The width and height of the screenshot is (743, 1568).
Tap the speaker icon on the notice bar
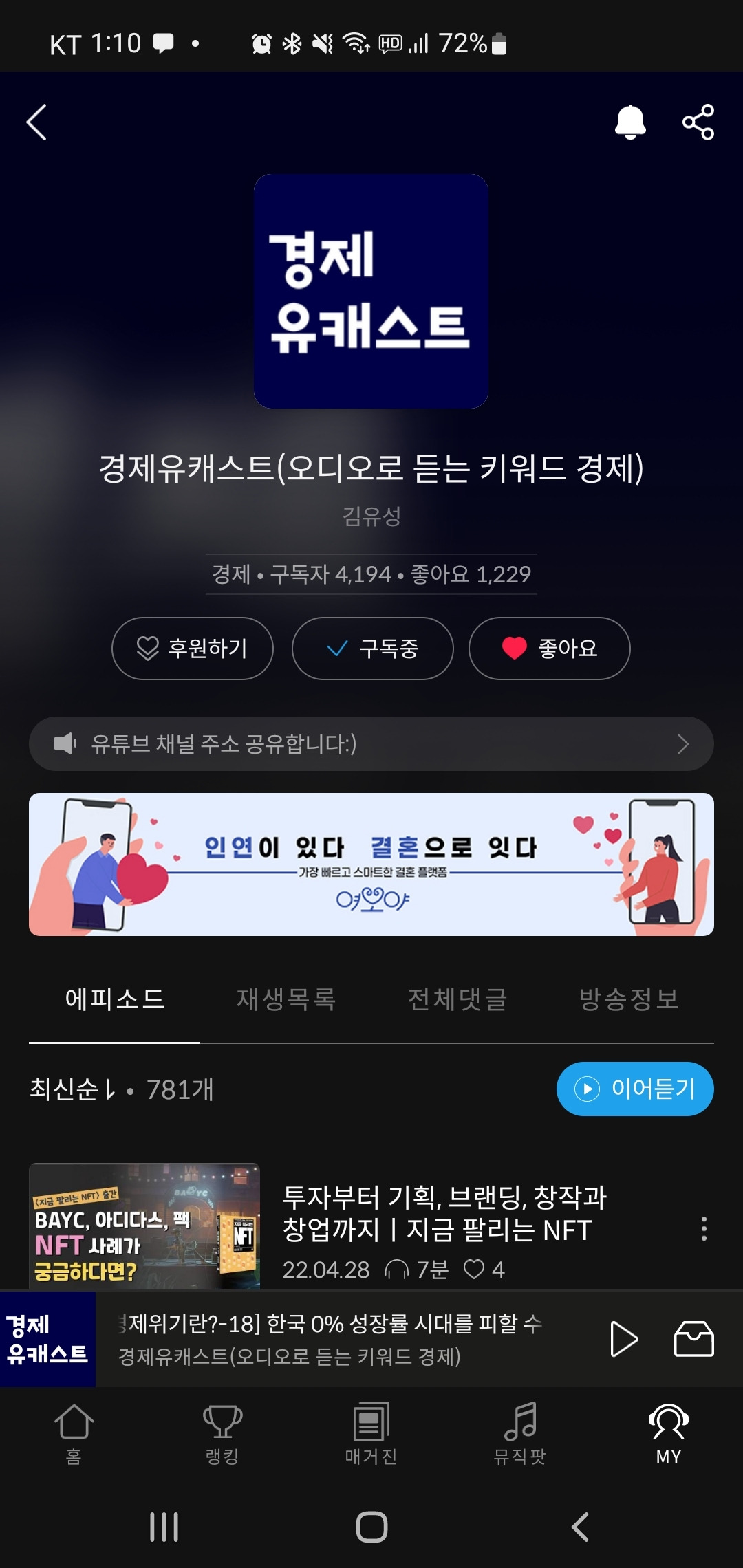[x=67, y=745]
